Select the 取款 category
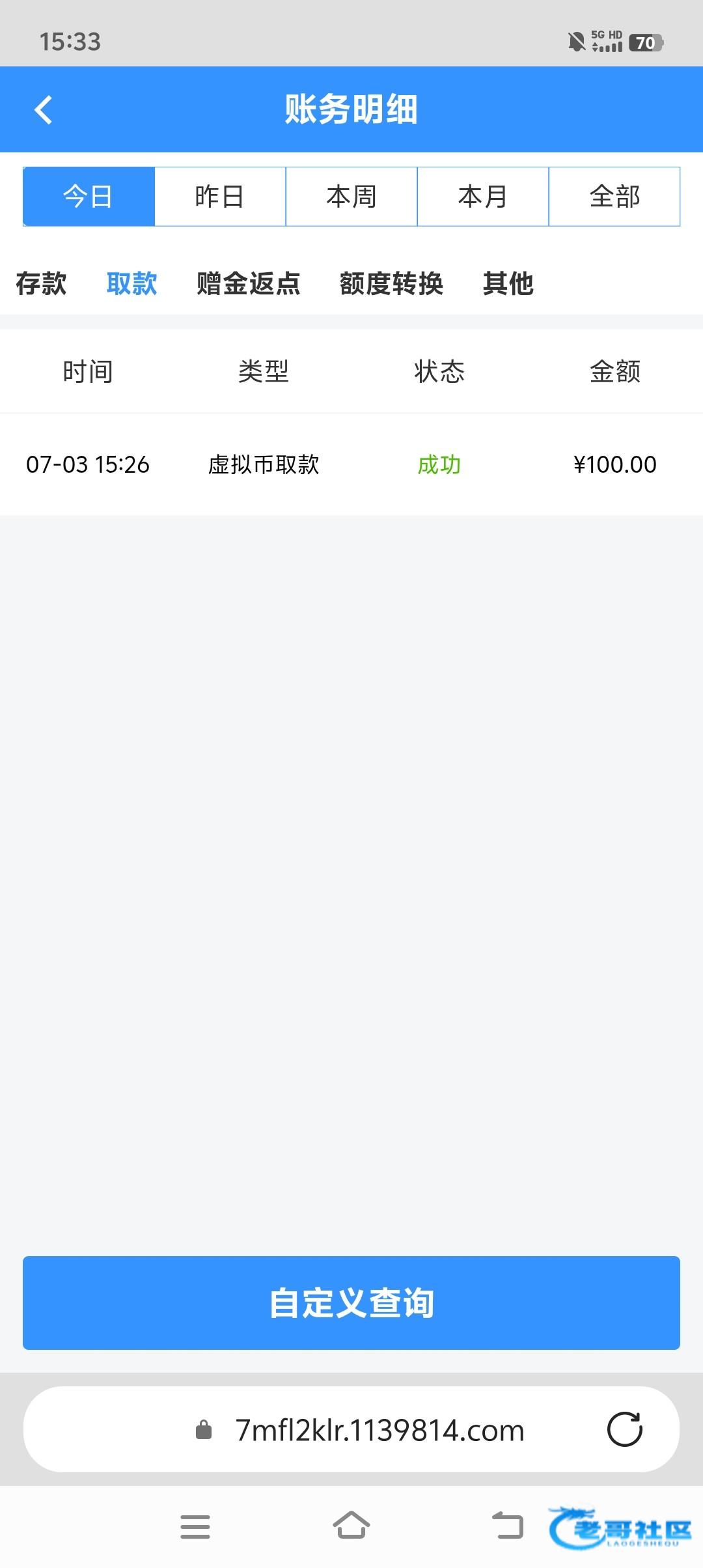The image size is (703, 1568). [132, 284]
